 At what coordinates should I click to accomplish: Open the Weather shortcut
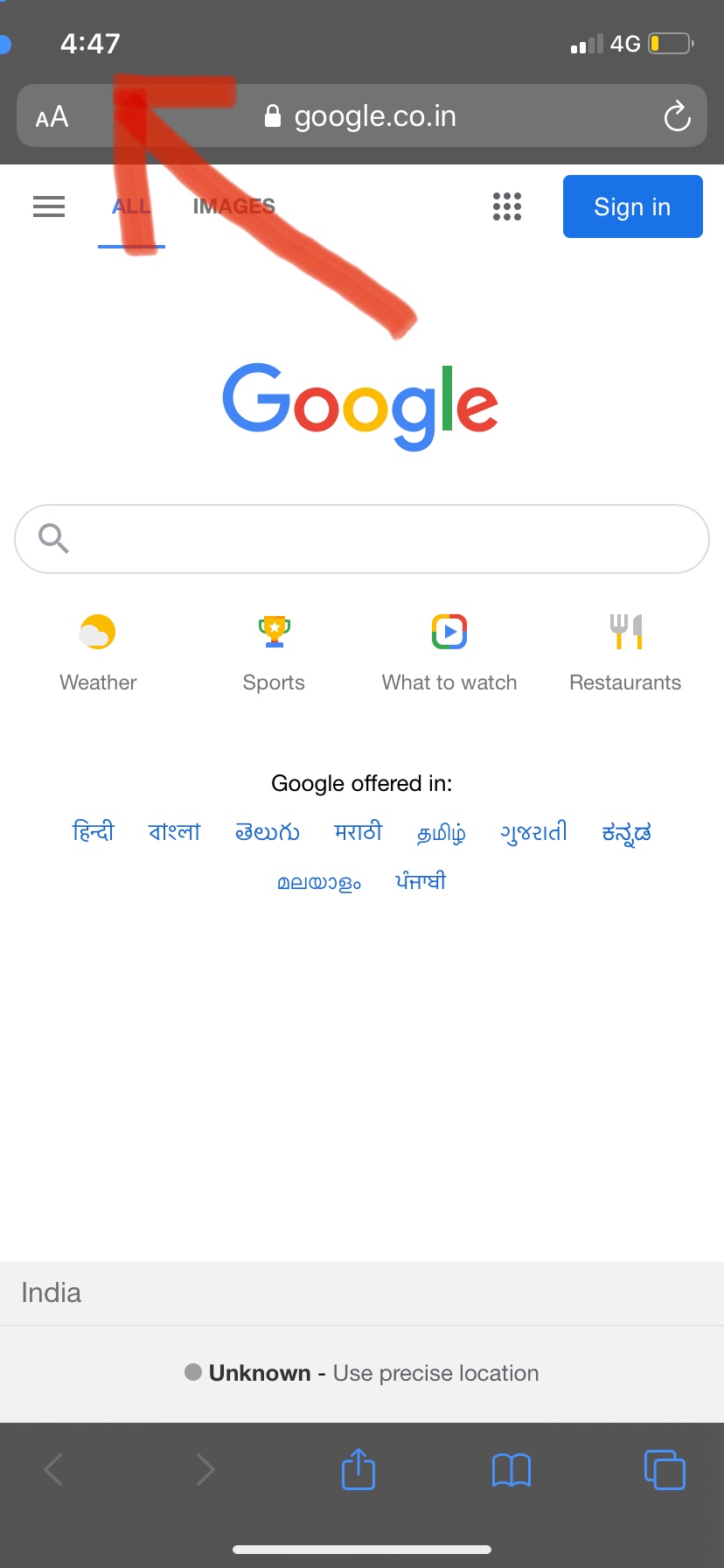[98, 653]
